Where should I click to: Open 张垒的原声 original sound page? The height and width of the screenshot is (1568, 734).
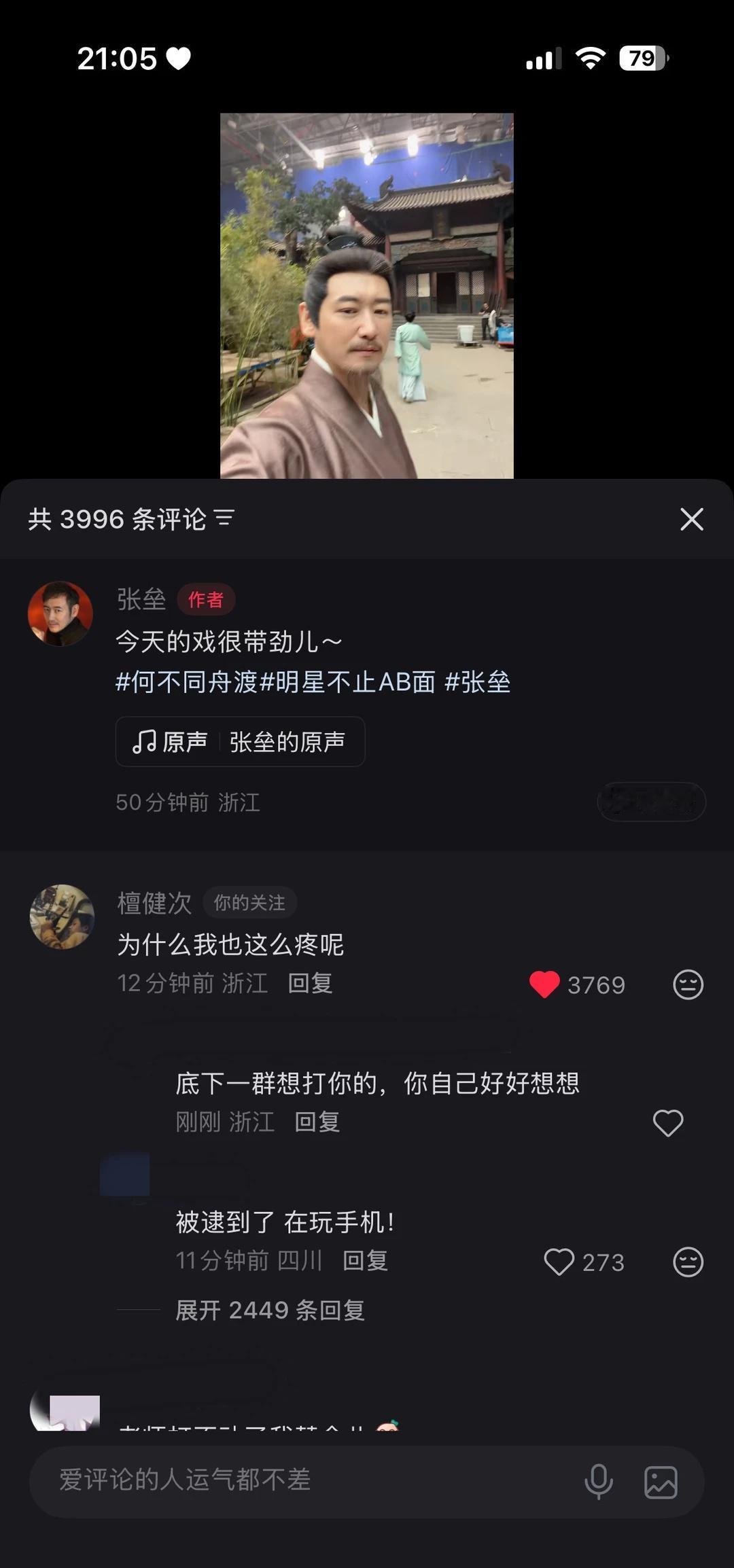[286, 742]
